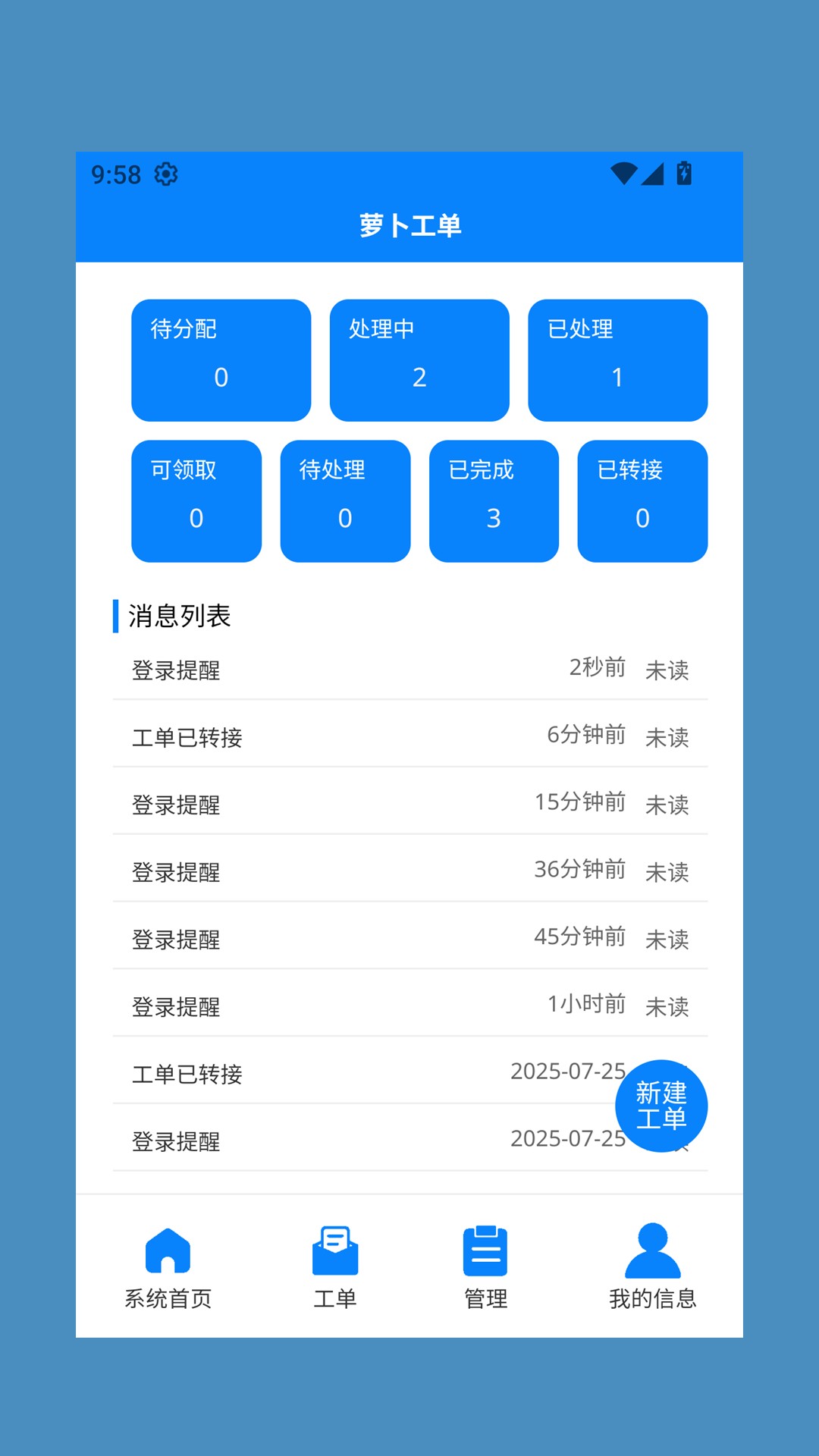Tap the 新建工单 floating button

[661, 1106]
